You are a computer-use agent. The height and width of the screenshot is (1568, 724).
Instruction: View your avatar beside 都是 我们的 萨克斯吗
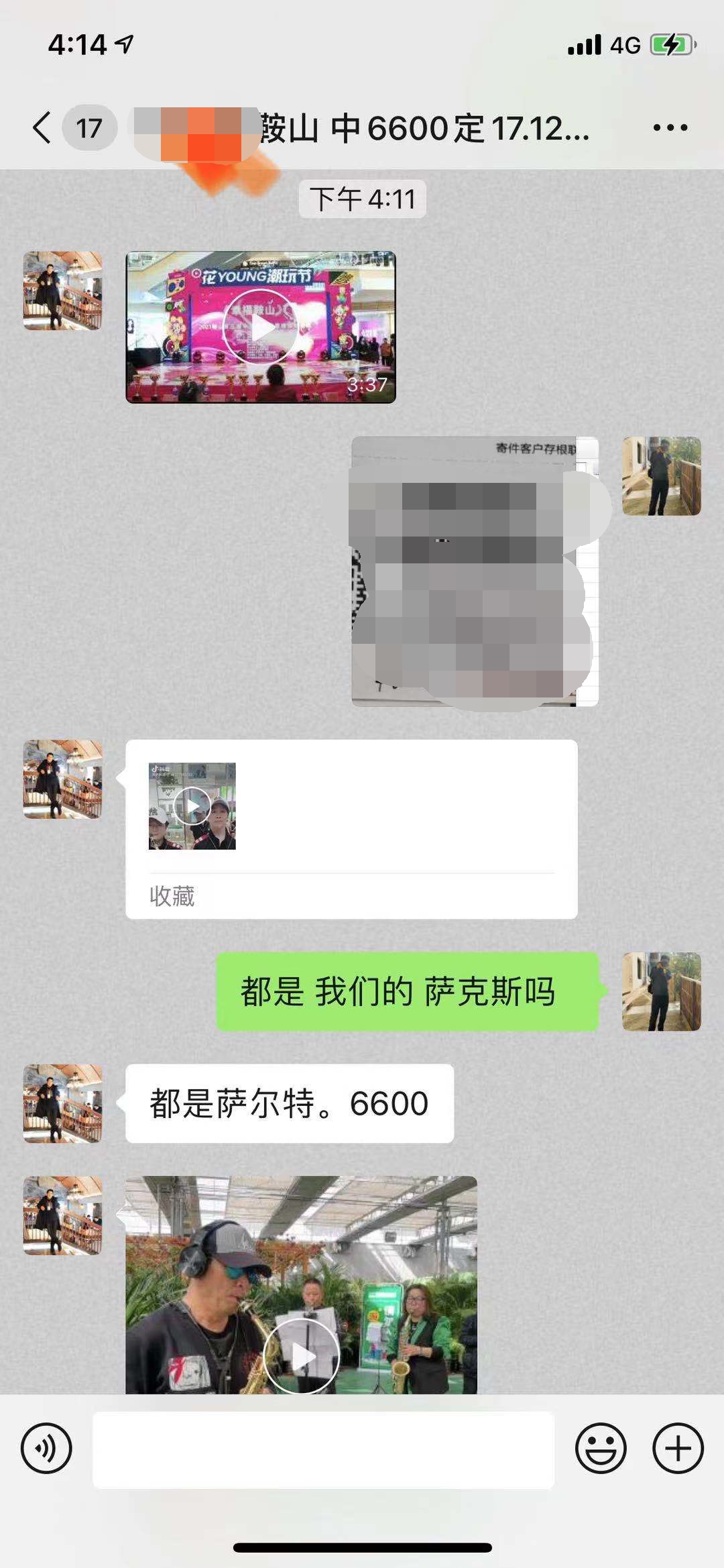661,991
